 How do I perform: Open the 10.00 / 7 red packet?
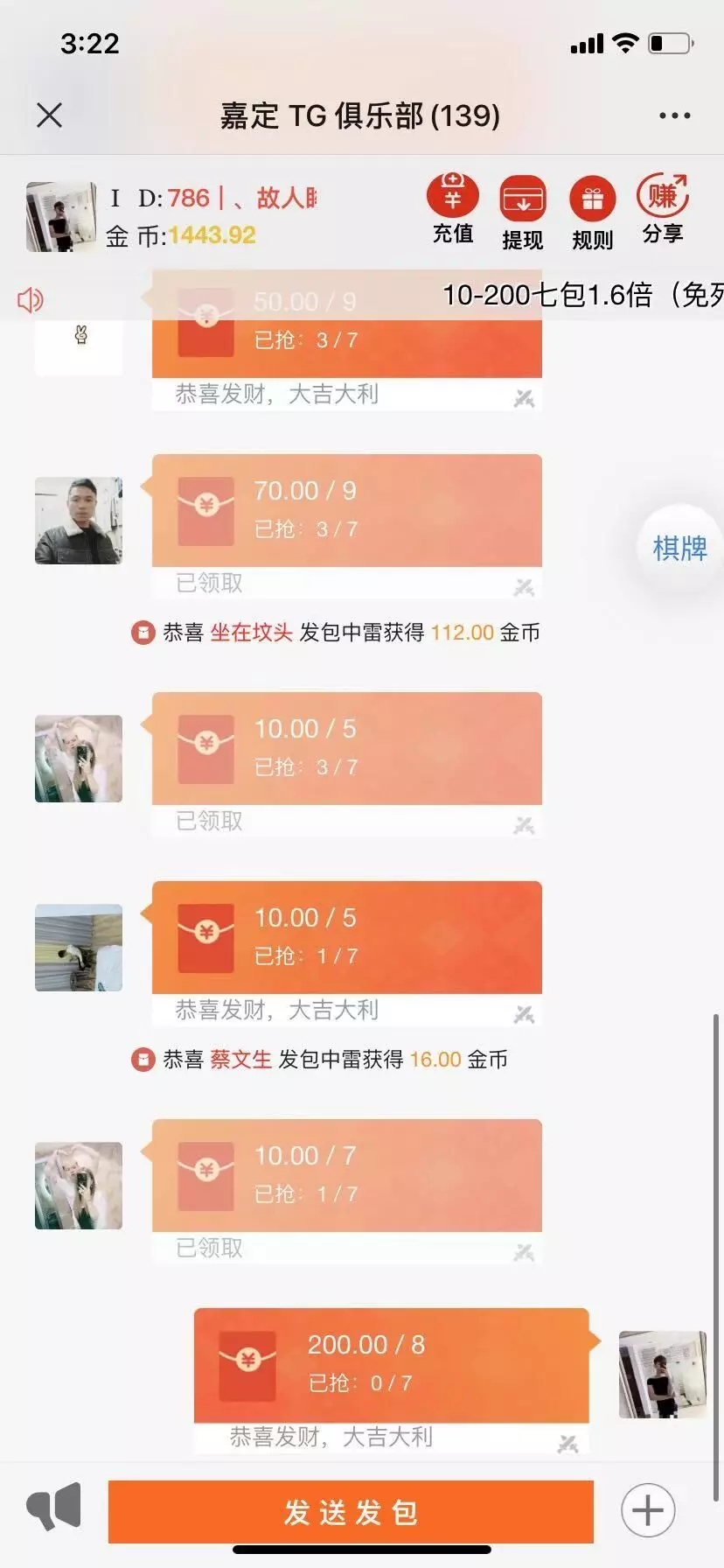coord(346,1175)
